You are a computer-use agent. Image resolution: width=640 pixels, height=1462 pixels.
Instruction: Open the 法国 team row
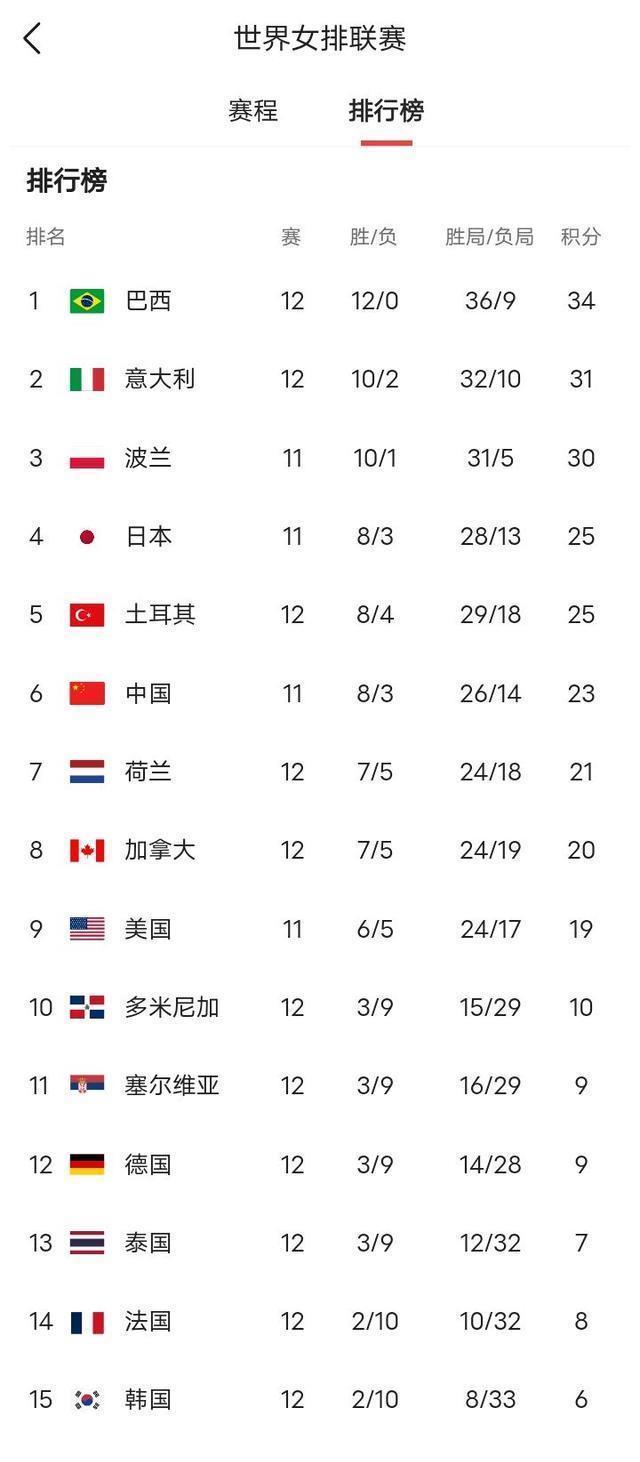148,1322
